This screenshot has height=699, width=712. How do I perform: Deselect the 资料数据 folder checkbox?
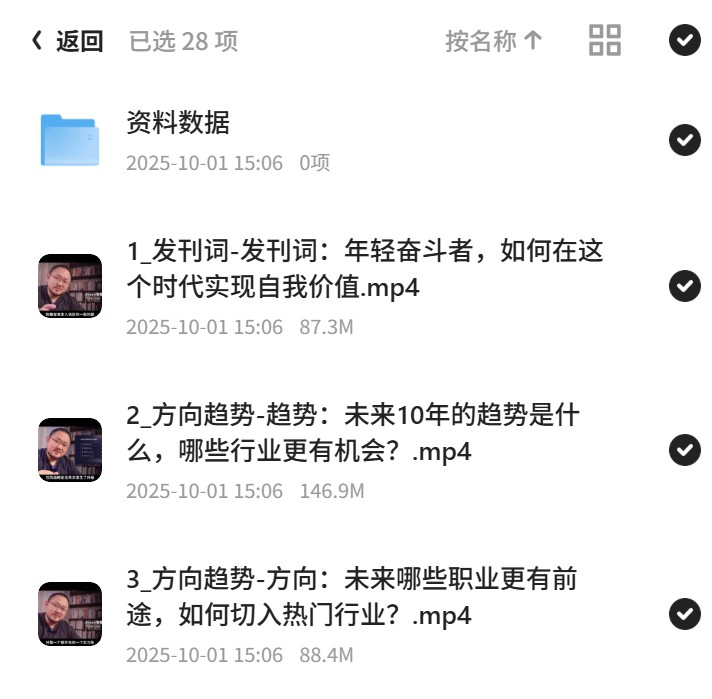point(684,140)
